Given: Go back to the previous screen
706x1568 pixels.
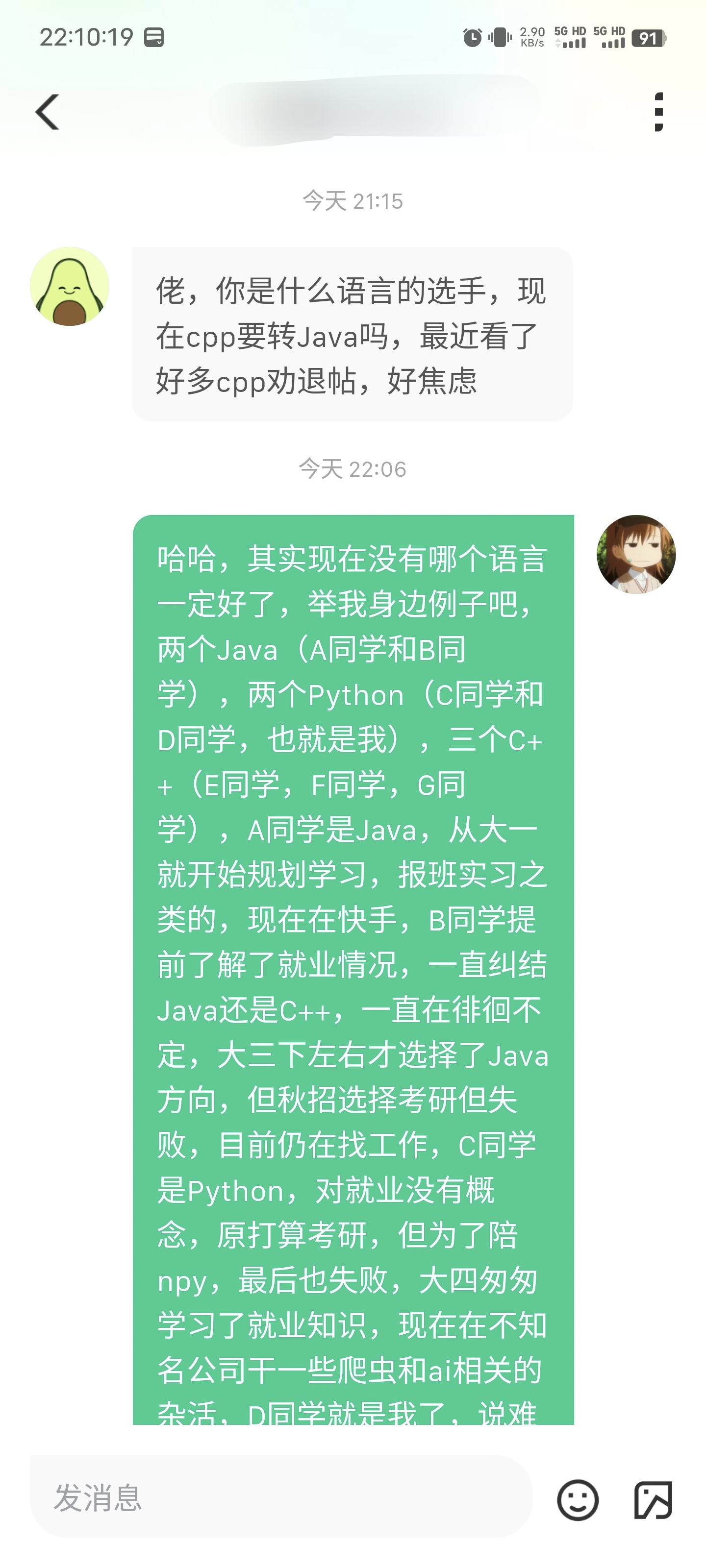Looking at the screenshot, I should tap(48, 112).
